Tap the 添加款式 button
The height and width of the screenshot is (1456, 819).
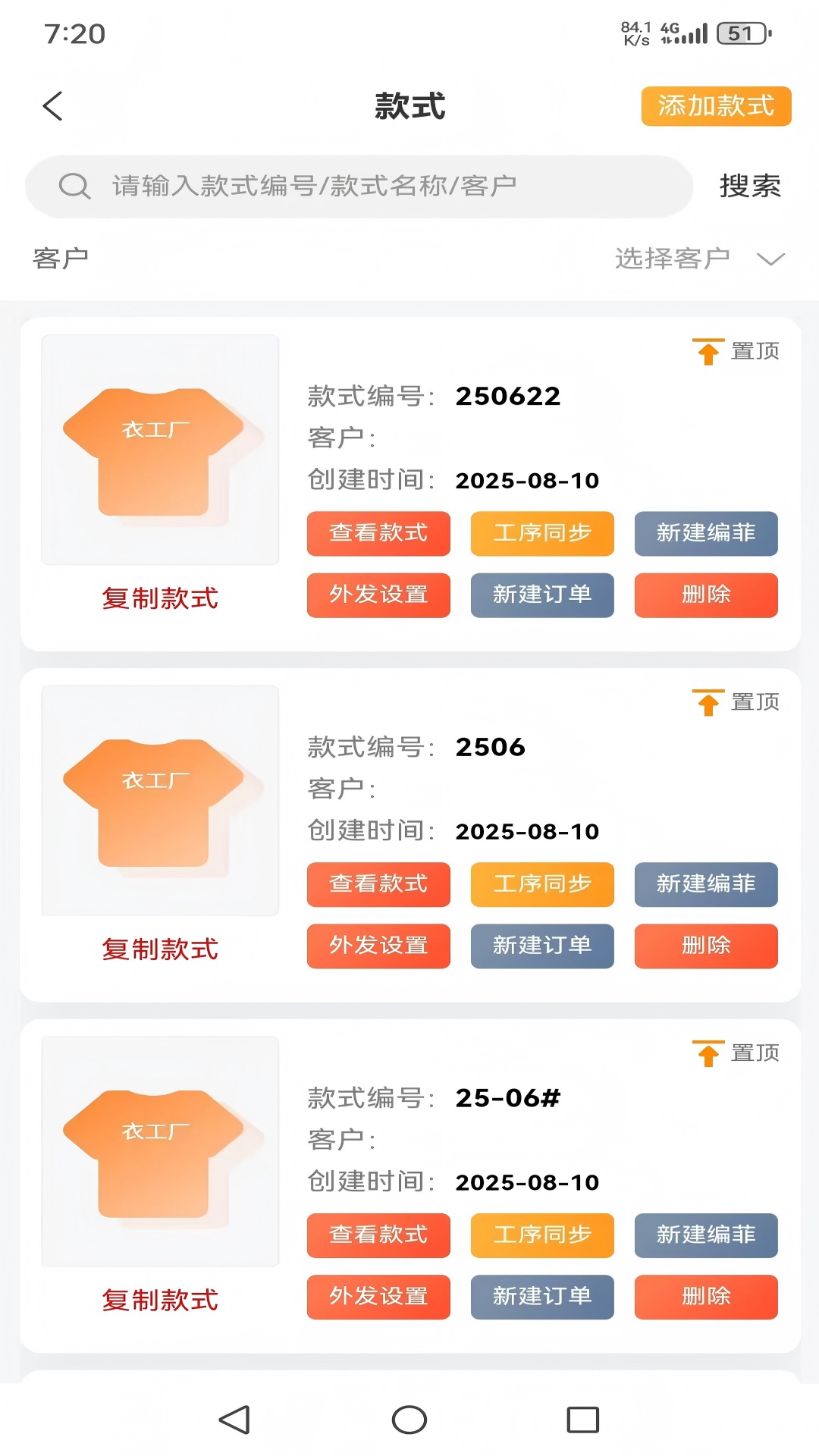716,106
